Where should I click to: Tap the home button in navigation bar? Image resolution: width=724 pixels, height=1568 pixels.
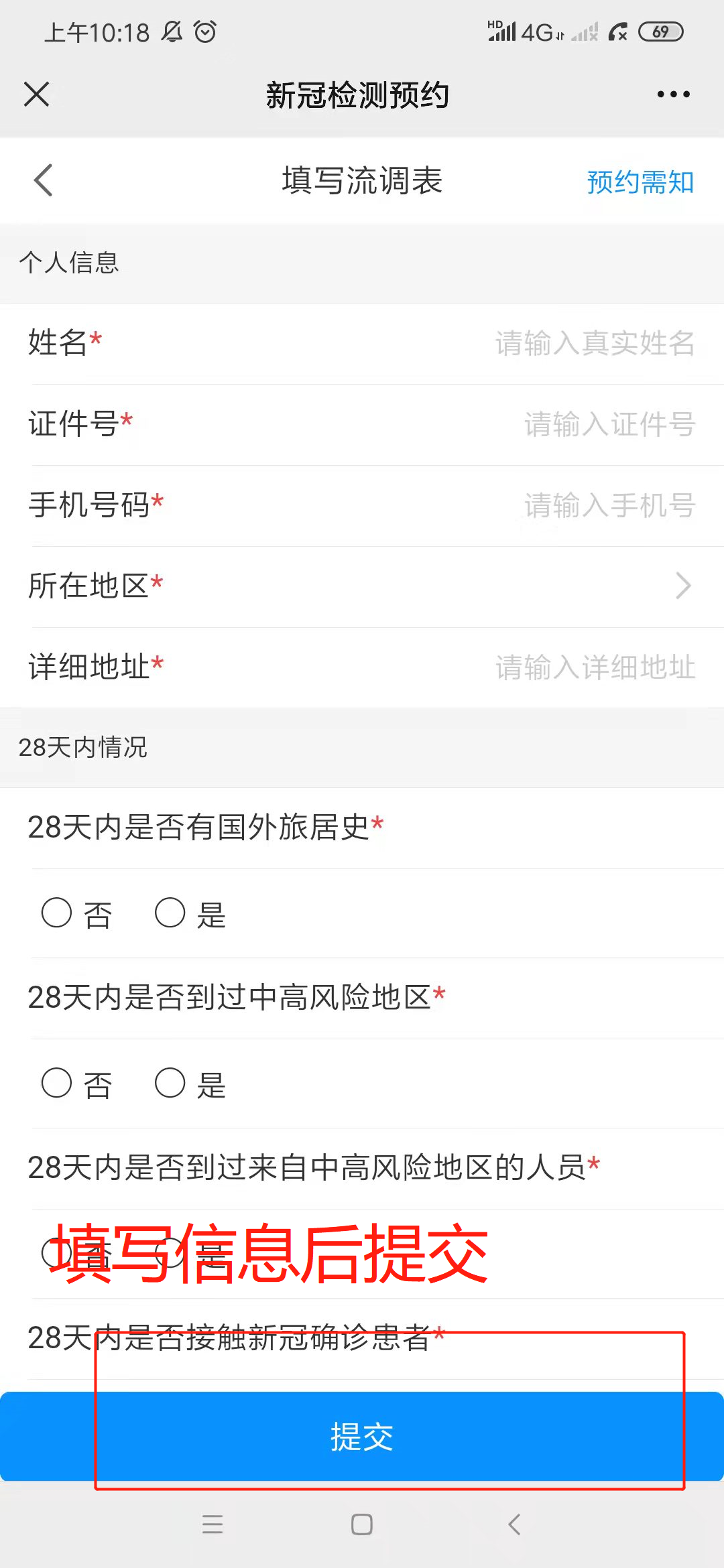click(361, 1525)
